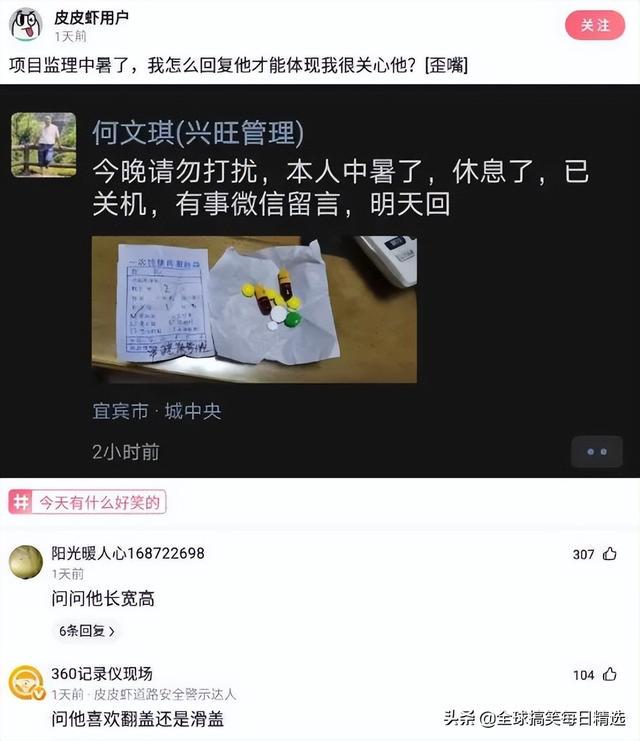Open 360记录仪现场's profile avatar
The image size is (640, 741).
point(26,683)
